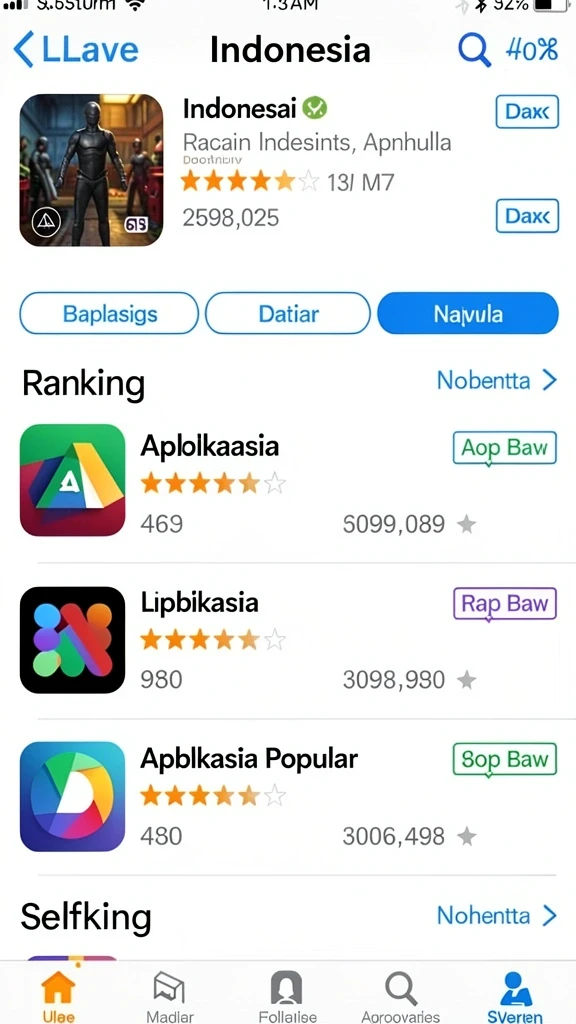Go back to LLave
Screen dimensions: 576x1024
click(76, 50)
